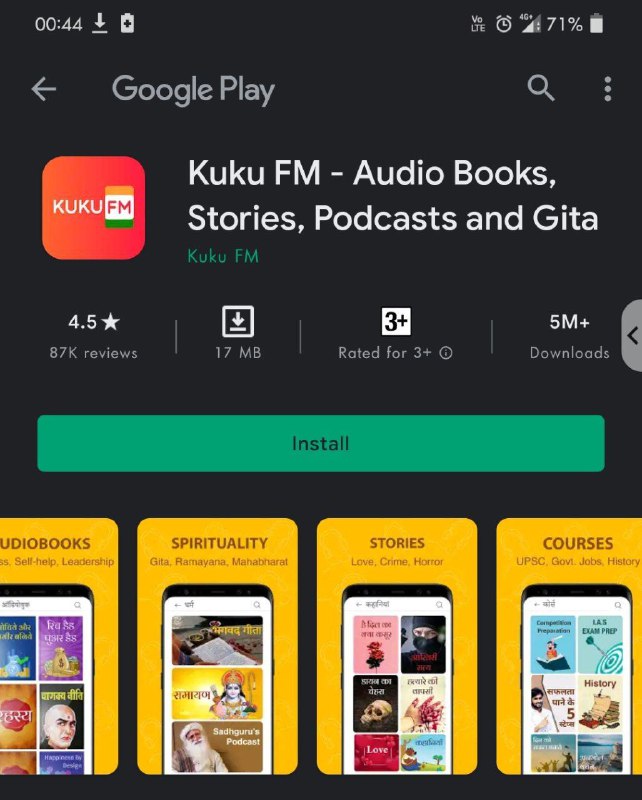Expand the side edge panel handle
This screenshot has height=800, width=642.
[x=632, y=336]
